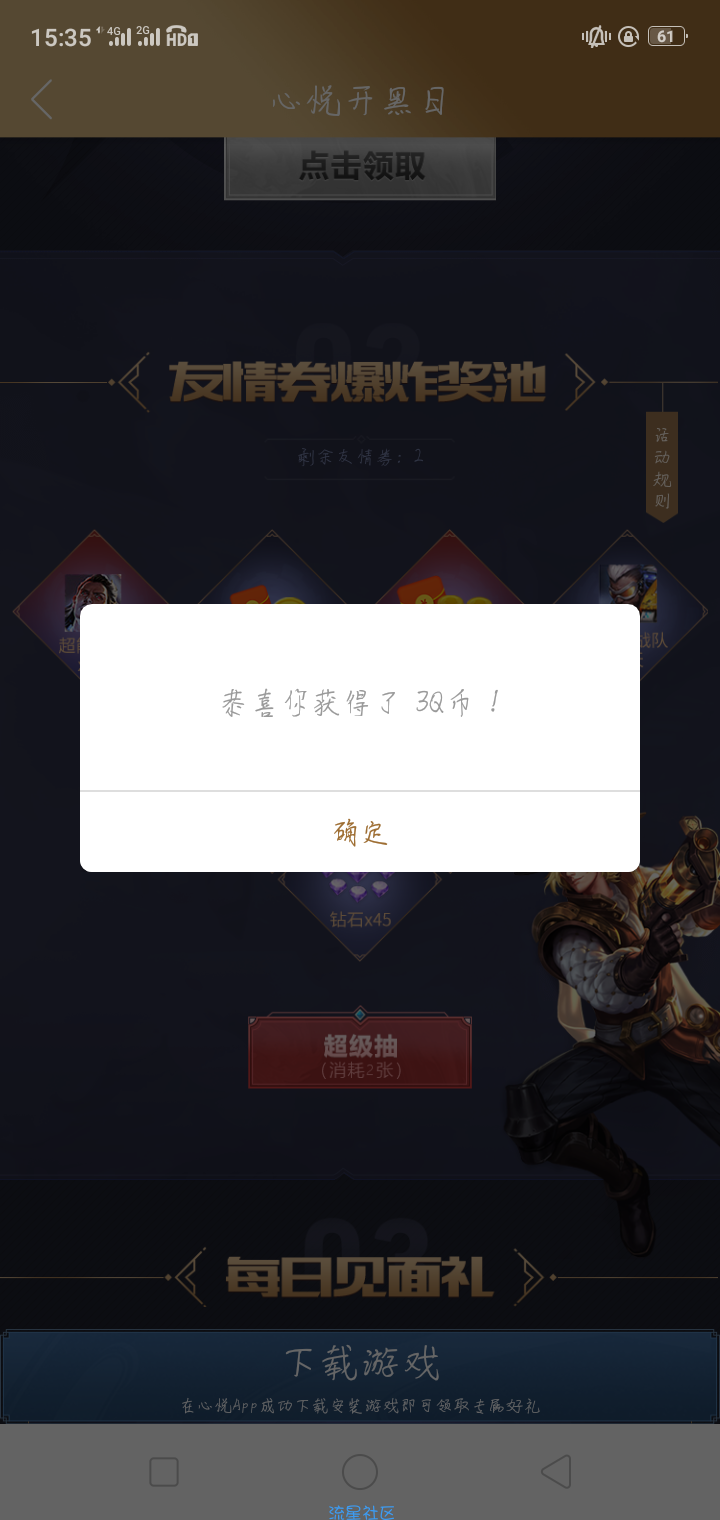This screenshot has height=1520, width=720.
Task: Tap the 点击领取 claim button
Action: point(360,167)
